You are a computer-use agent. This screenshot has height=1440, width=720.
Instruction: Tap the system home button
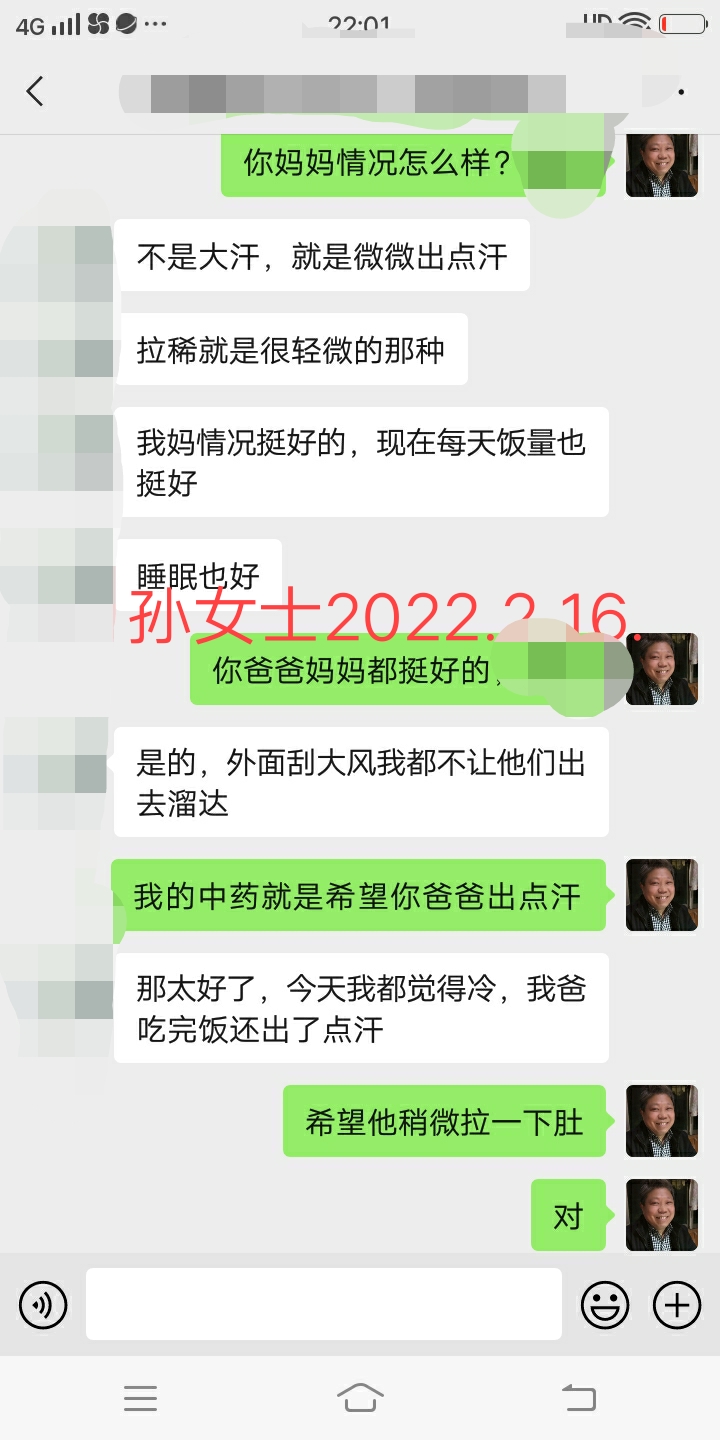click(x=360, y=1397)
